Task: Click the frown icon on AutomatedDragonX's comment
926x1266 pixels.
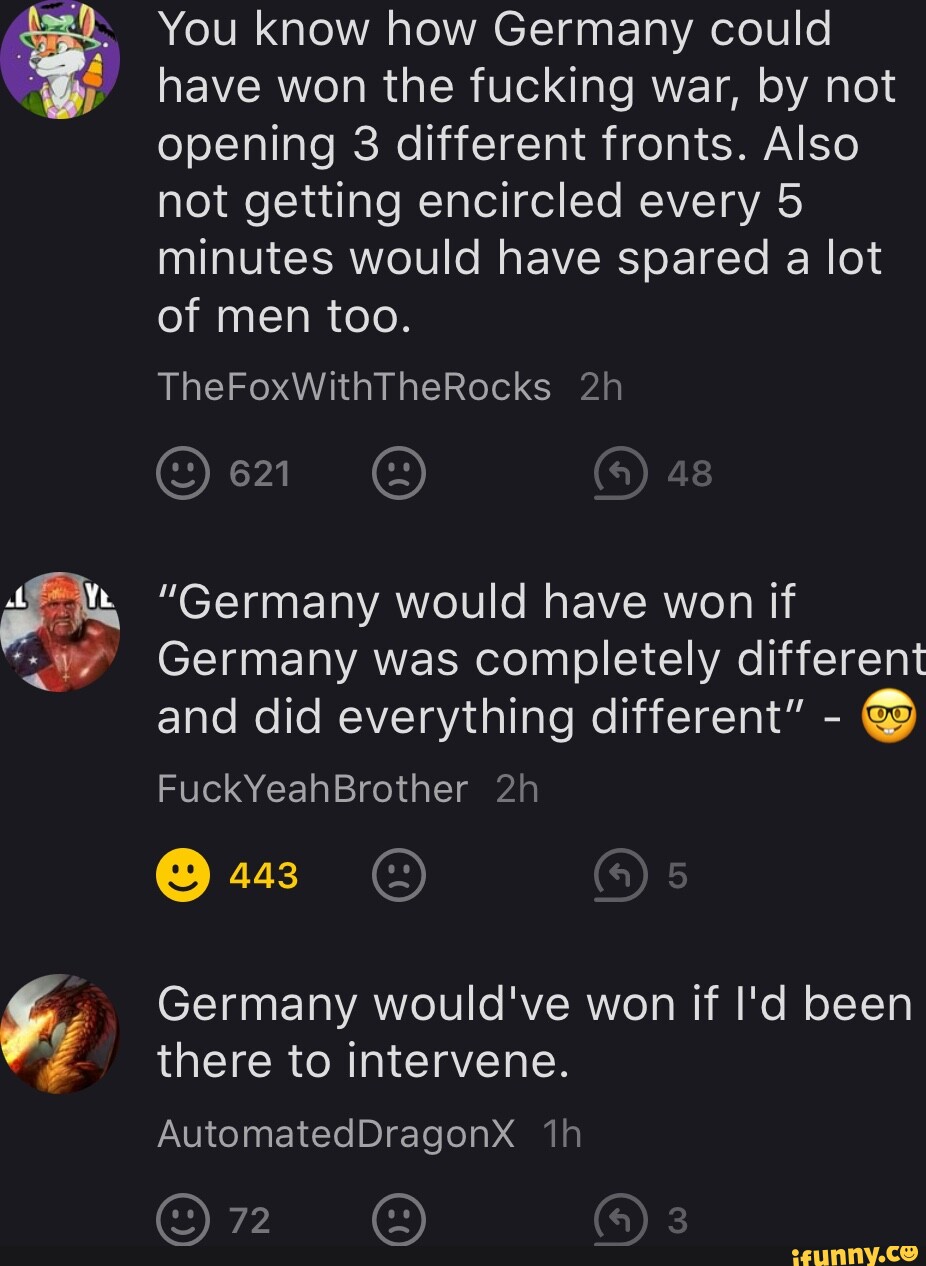Action: [x=400, y=1219]
